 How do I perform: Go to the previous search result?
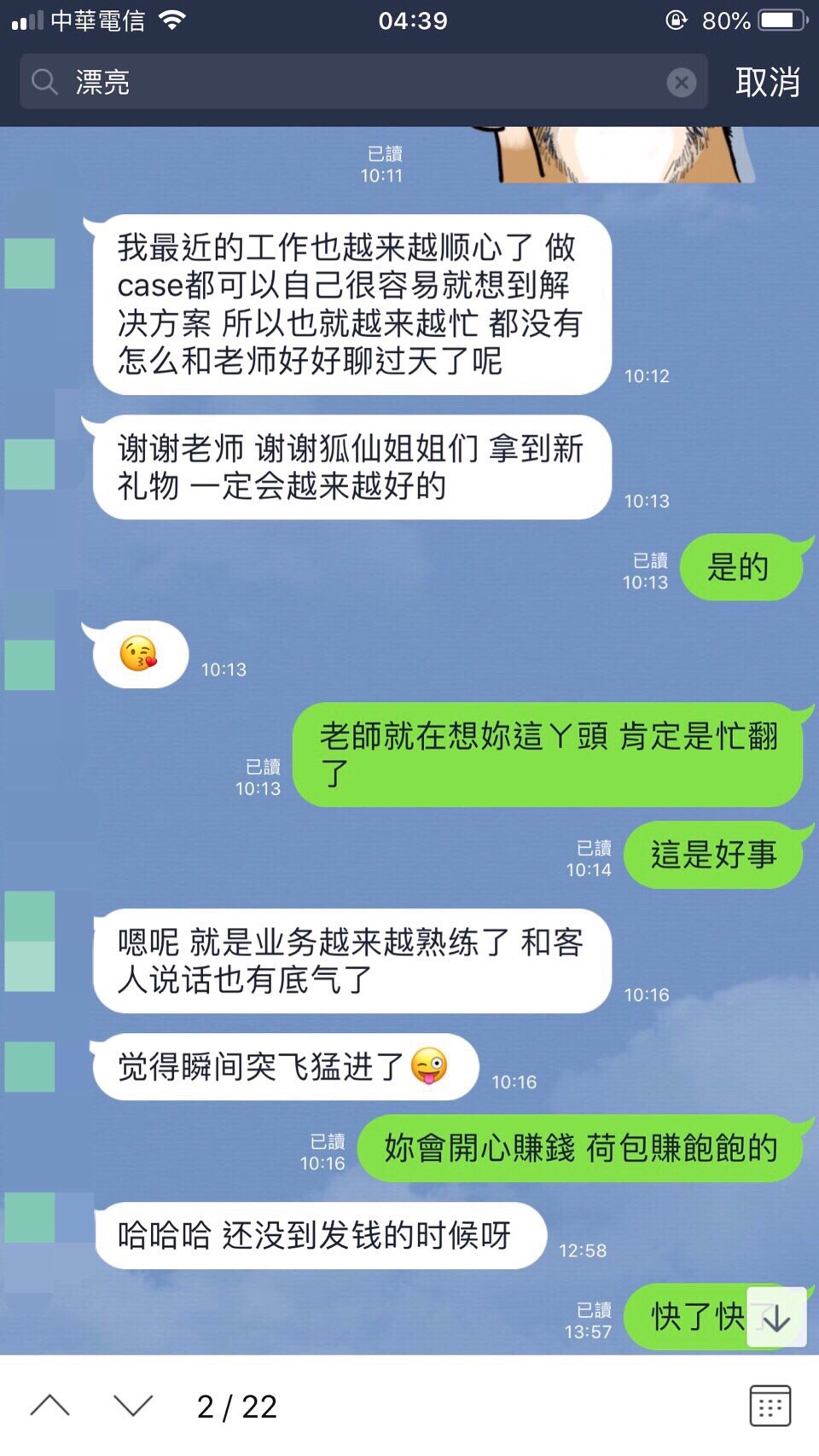(x=49, y=1405)
